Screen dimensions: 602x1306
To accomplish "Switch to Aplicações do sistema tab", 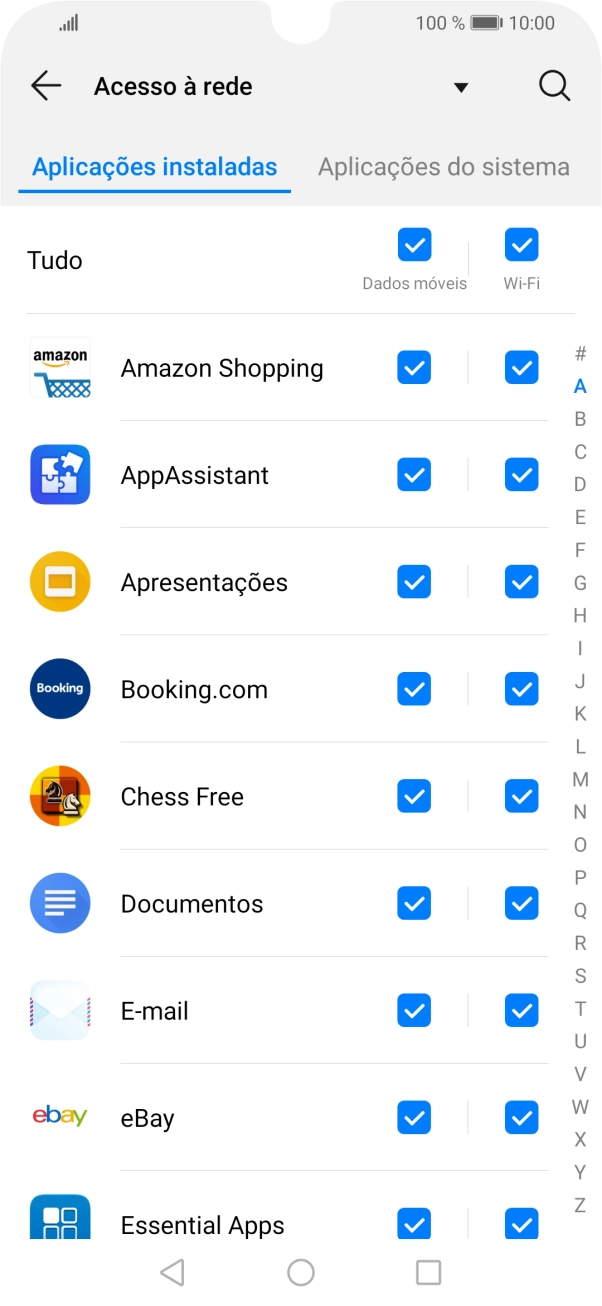I will pyautogui.click(x=443, y=167).
